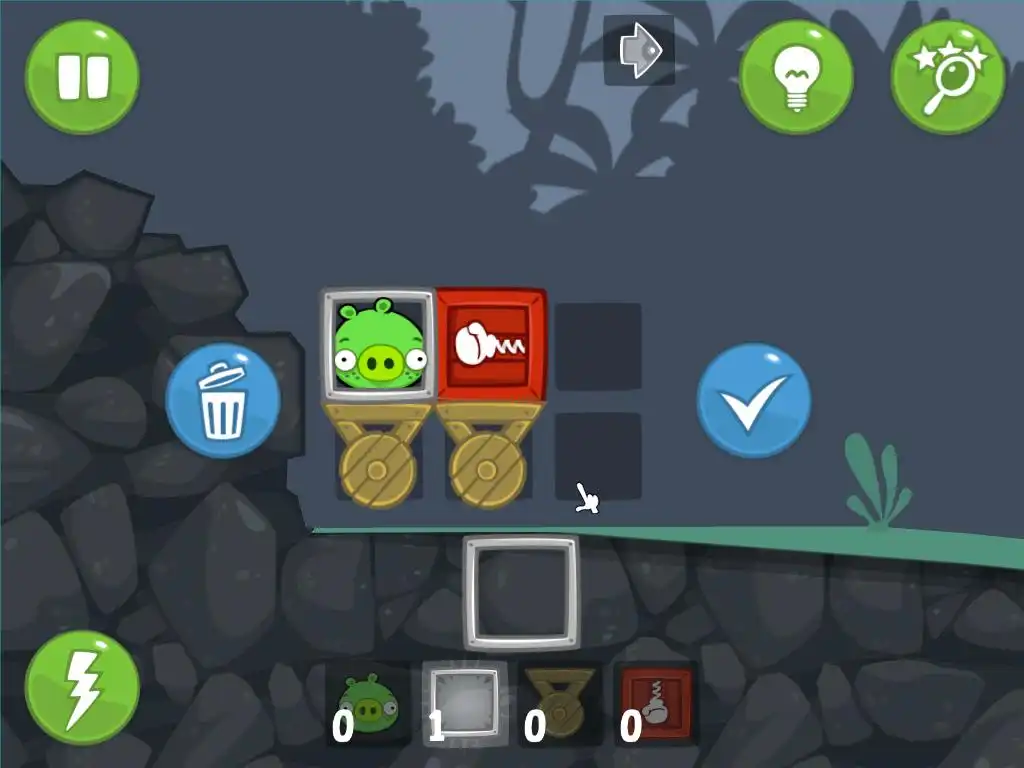Confirm the vehicle with the checkmark

click(754, 401)
